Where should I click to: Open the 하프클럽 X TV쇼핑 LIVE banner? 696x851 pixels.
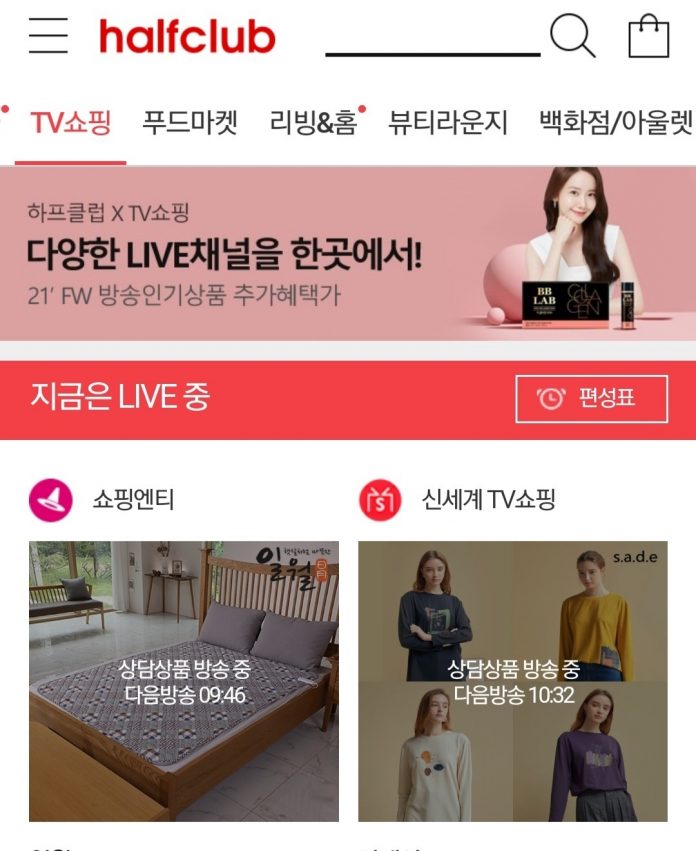tap(348, 254)
